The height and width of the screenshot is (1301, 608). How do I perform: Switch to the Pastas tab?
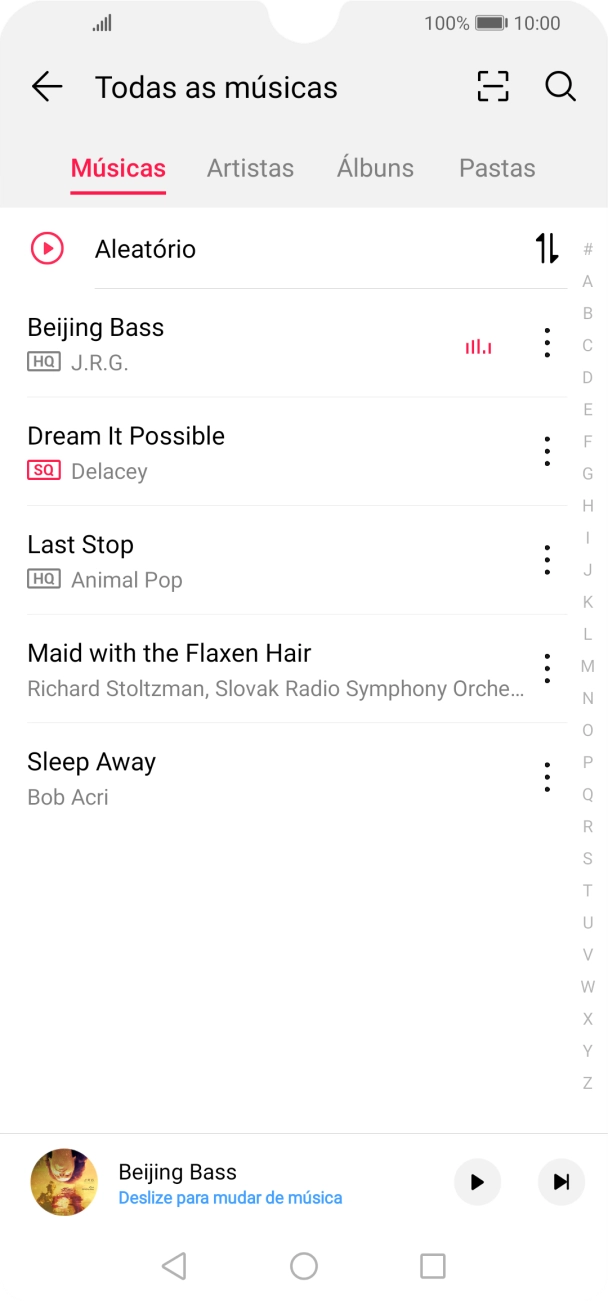(497, 168)
